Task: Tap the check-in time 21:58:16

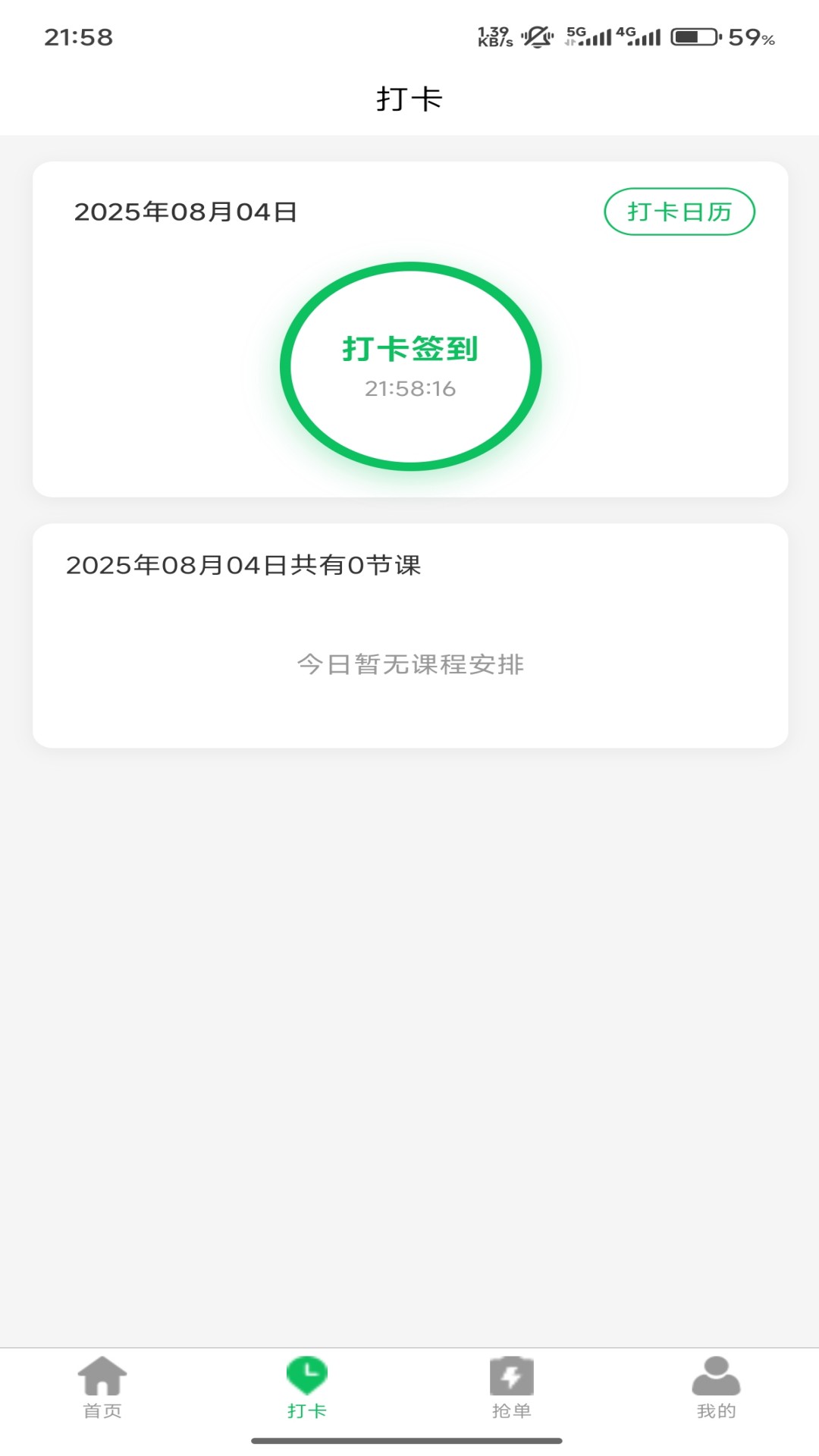Action: pyautogui.click(x=409, y=389)
